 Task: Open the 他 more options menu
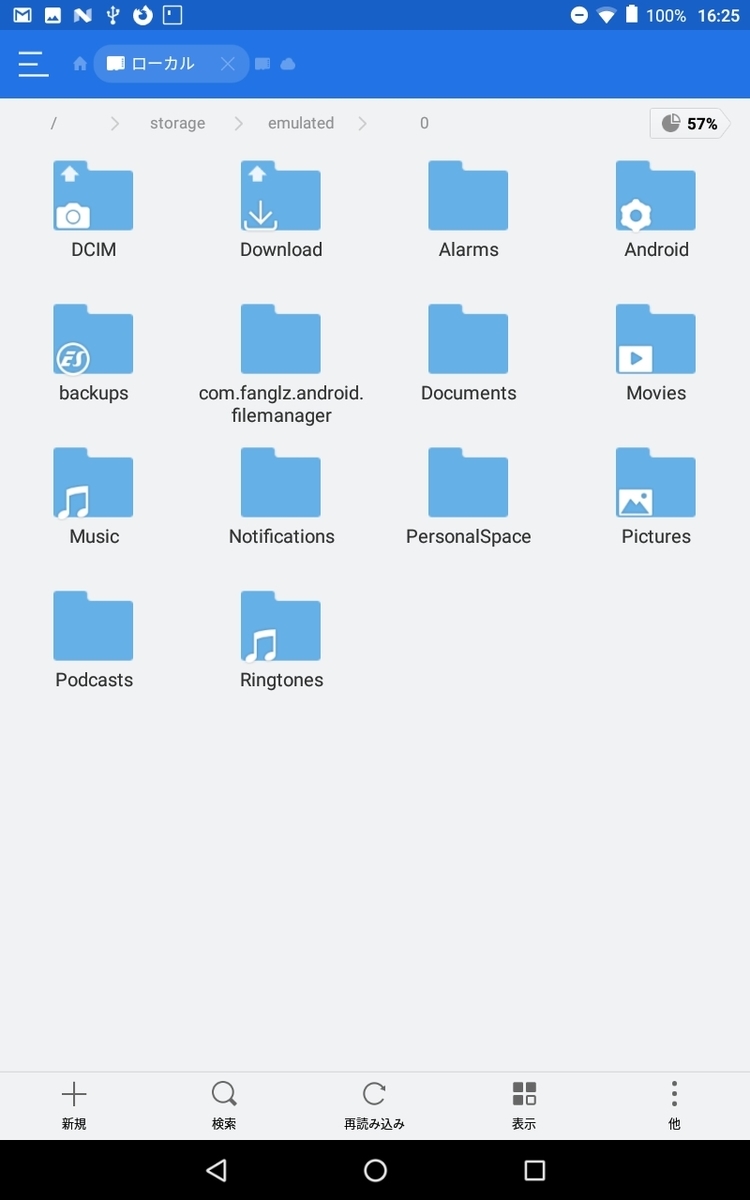[674, 1106]
